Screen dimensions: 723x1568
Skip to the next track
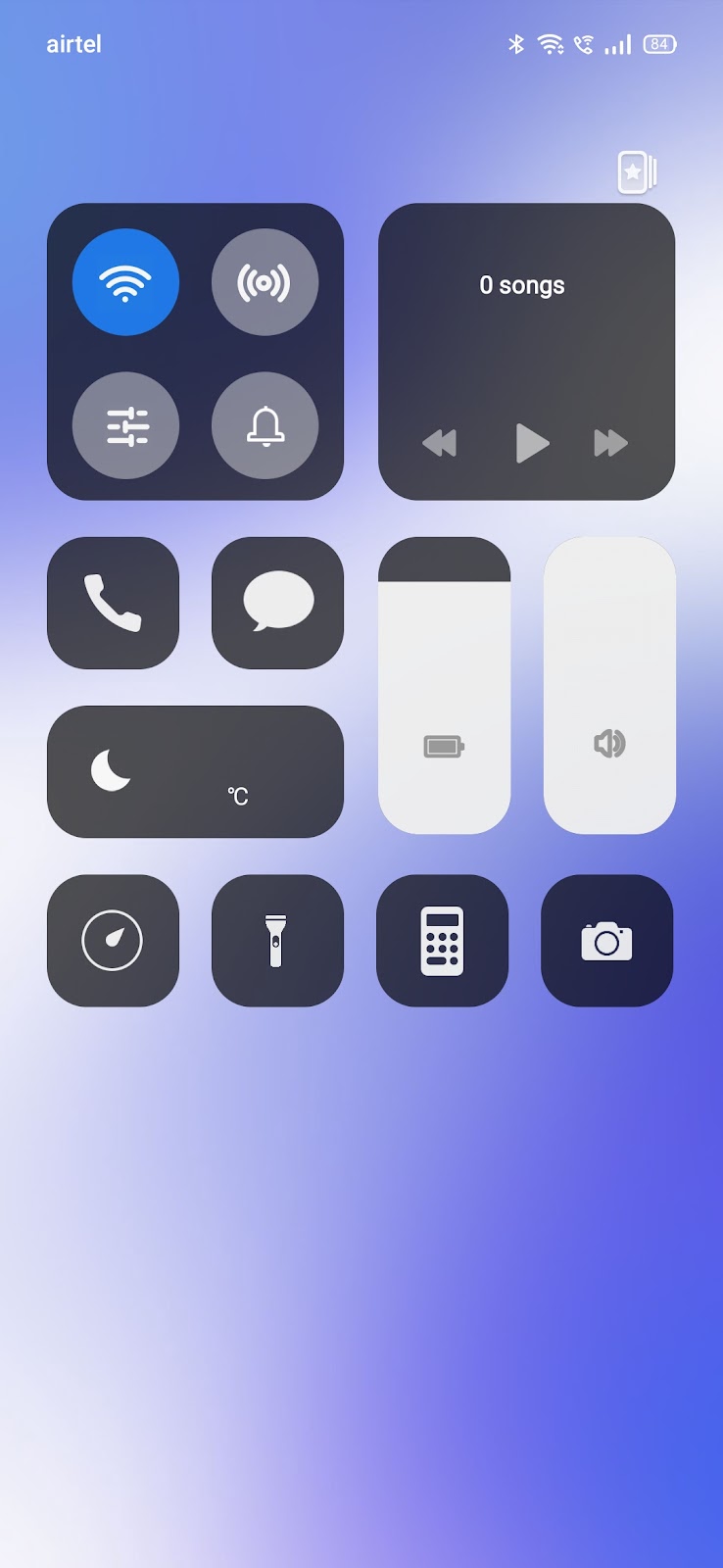pos(610,443)
